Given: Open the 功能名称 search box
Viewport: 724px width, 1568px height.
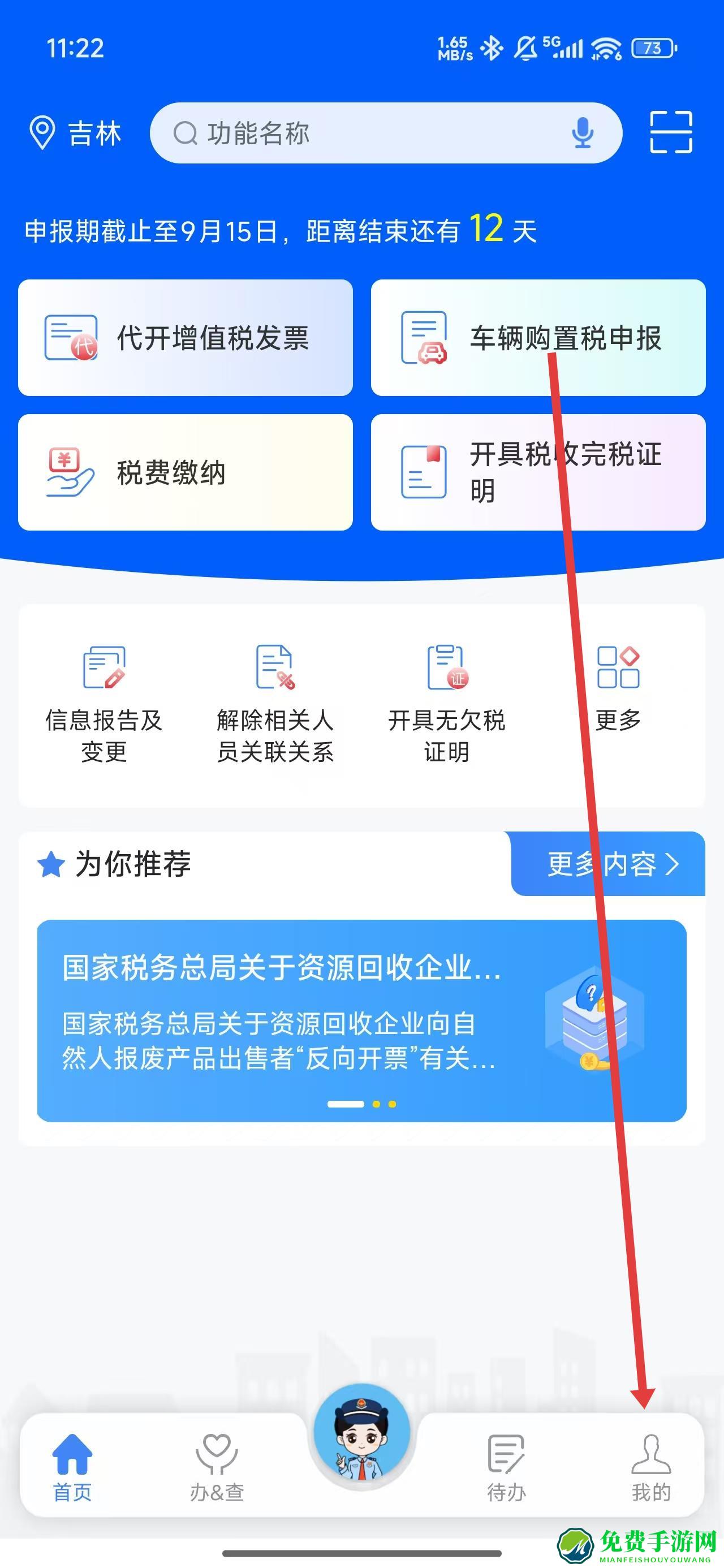Looking at the screenshot, I should click(365, 133).
